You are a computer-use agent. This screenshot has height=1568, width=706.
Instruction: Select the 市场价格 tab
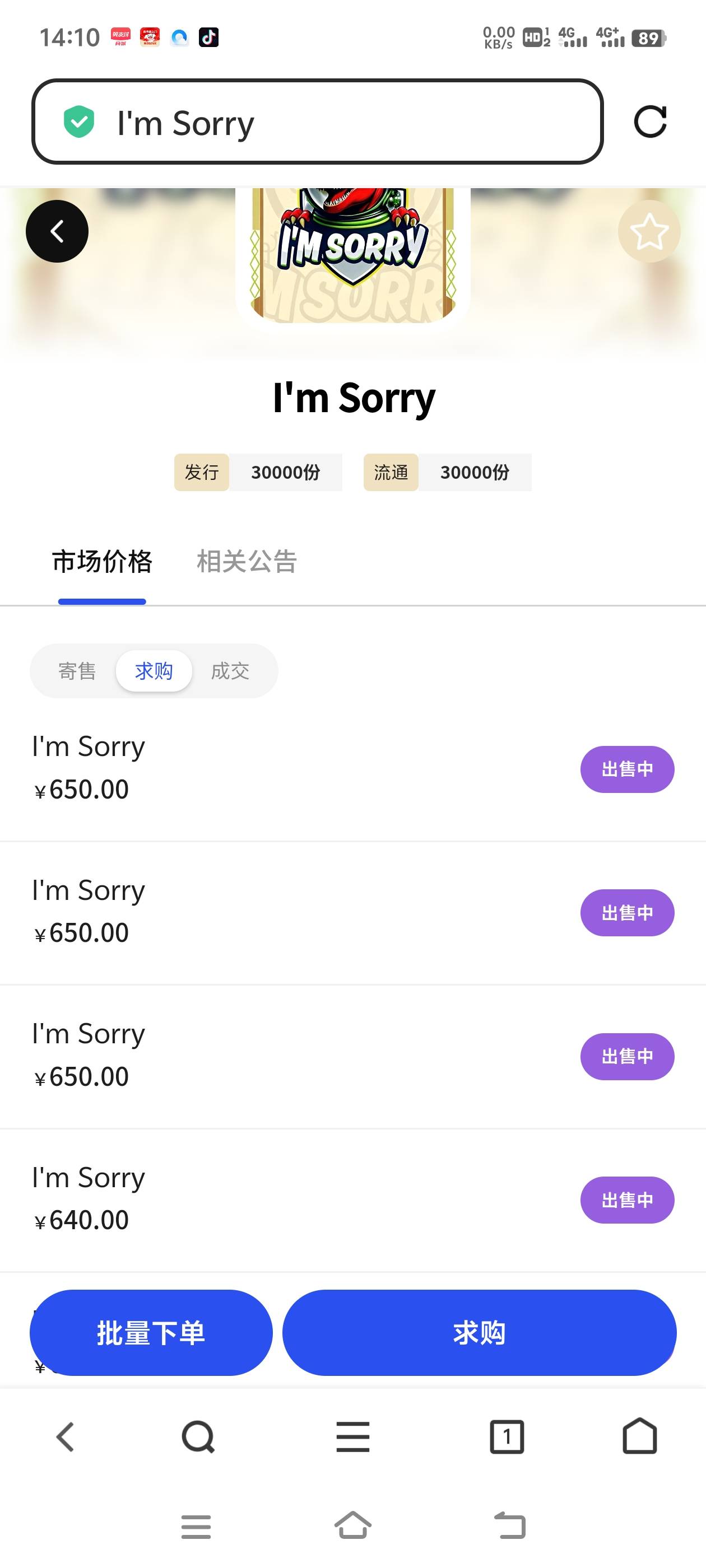(x=102, y=561)
